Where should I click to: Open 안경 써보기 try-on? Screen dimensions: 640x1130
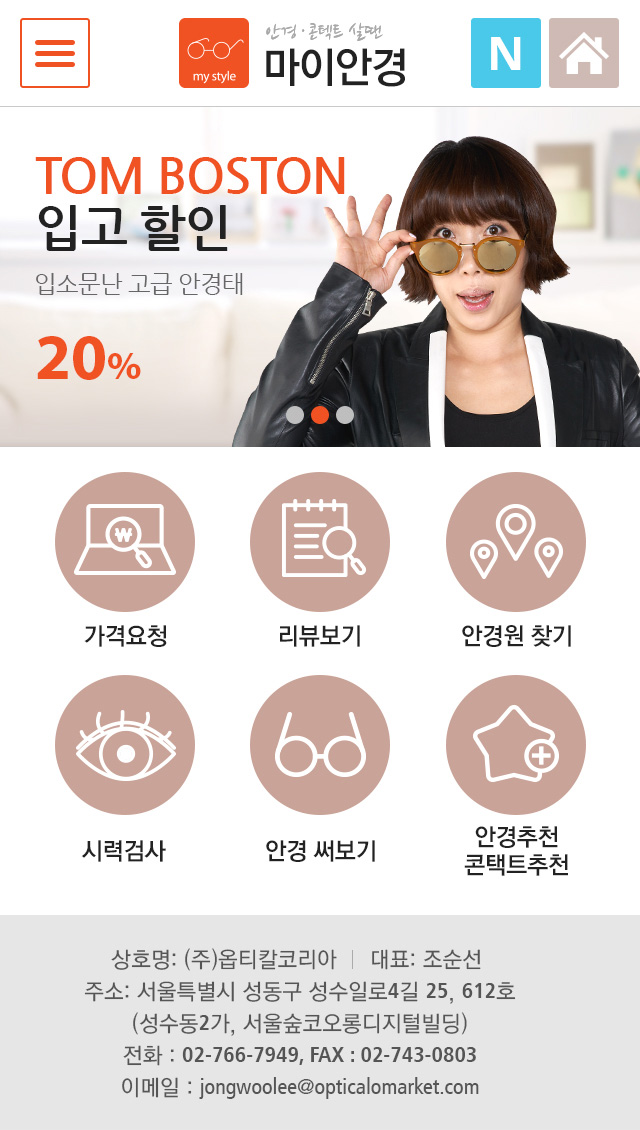[320, 769]
